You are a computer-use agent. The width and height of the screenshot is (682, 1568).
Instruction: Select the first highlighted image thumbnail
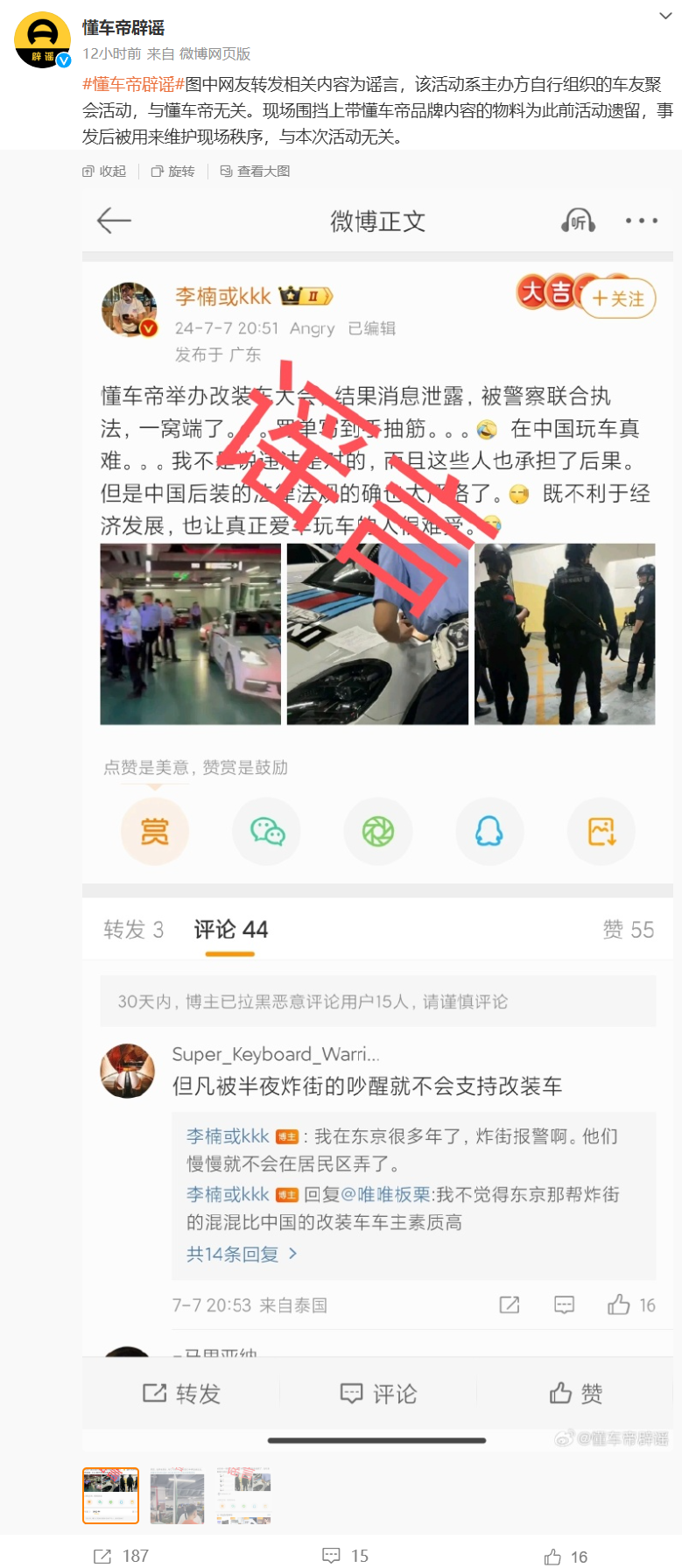(110, 1495)
